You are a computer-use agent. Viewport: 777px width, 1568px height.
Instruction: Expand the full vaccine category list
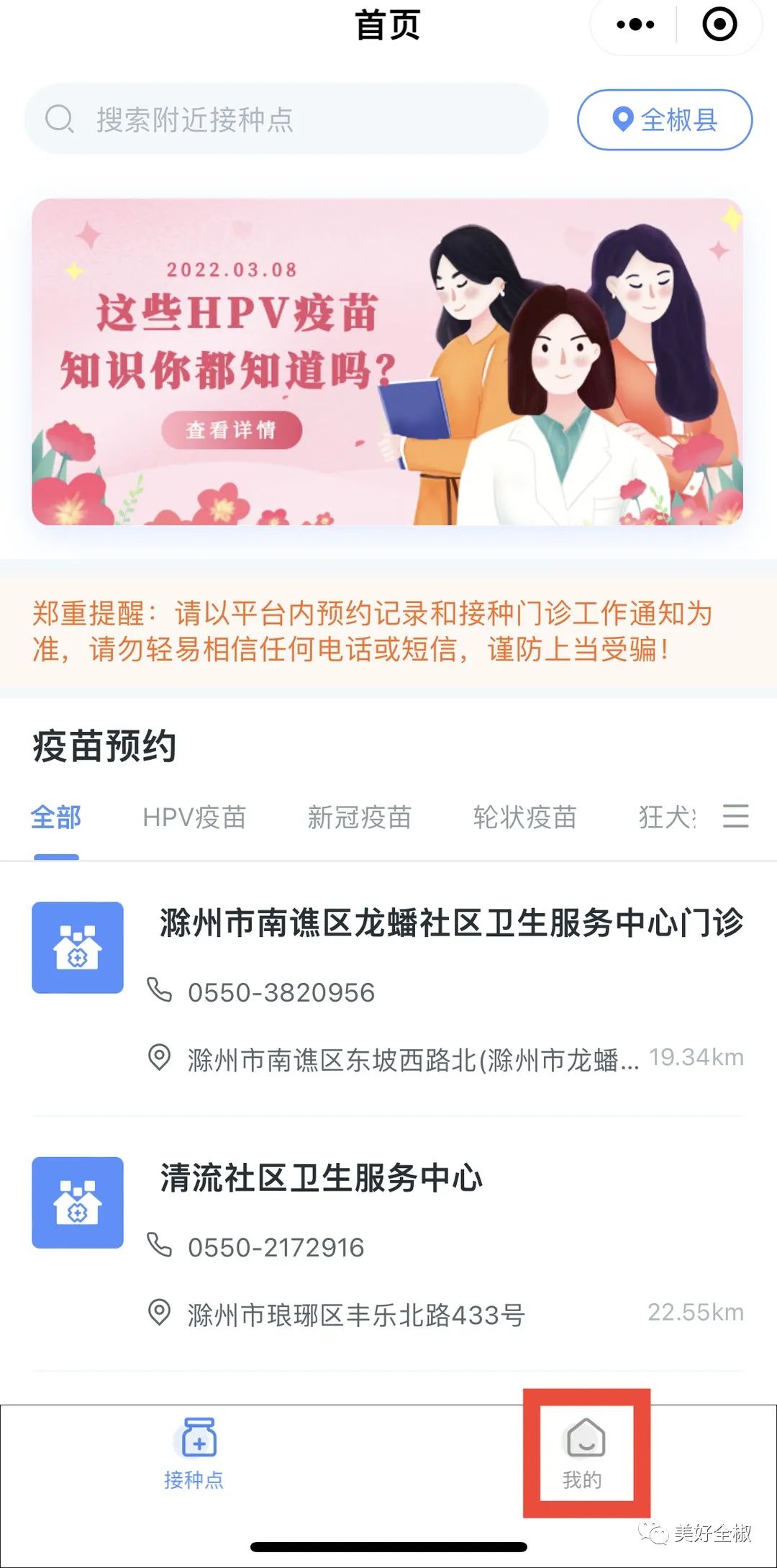735,816
